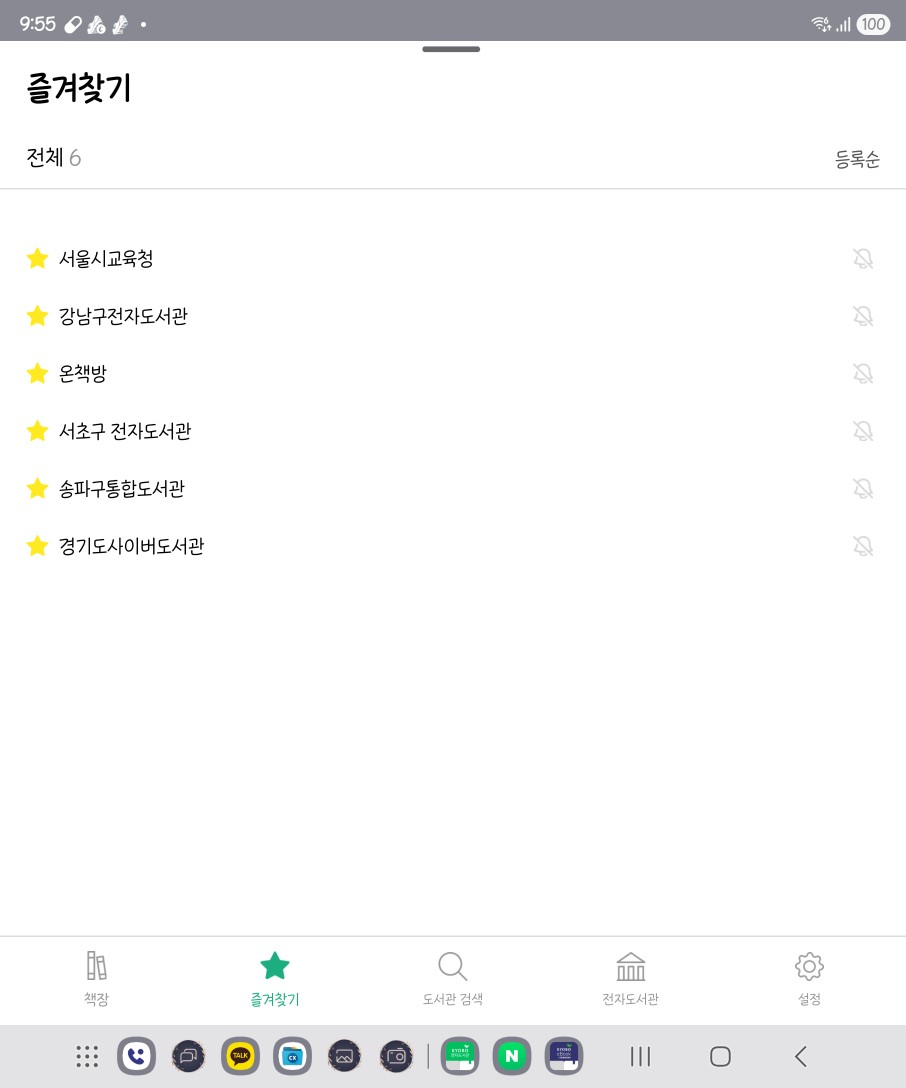Go to the 도서관 검색 tab
Image resolution: width=906 pixels, height=1088 pixels.
point(453,979)
